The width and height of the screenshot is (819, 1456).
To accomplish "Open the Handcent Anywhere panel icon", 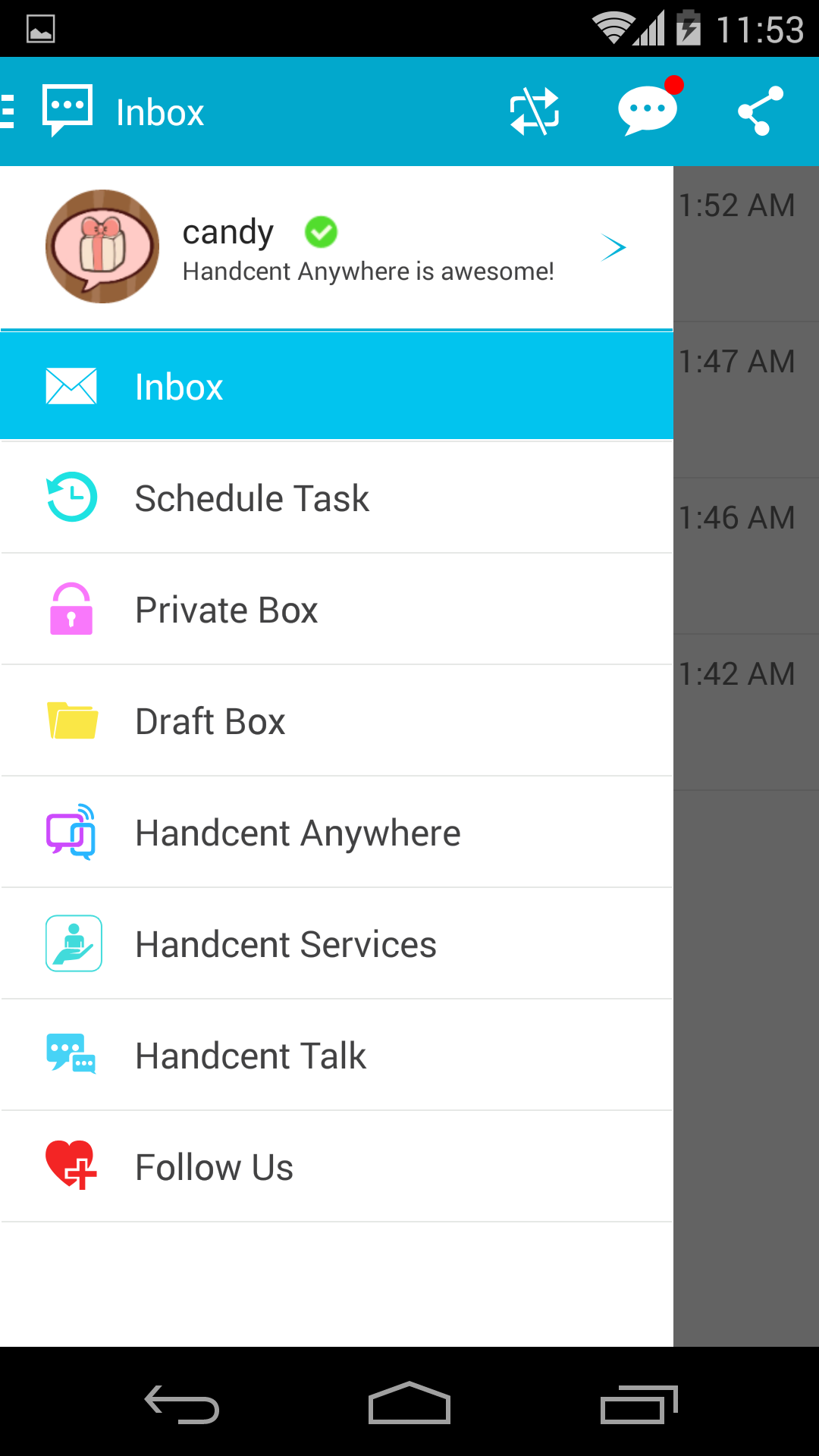I will pos(71,832).
